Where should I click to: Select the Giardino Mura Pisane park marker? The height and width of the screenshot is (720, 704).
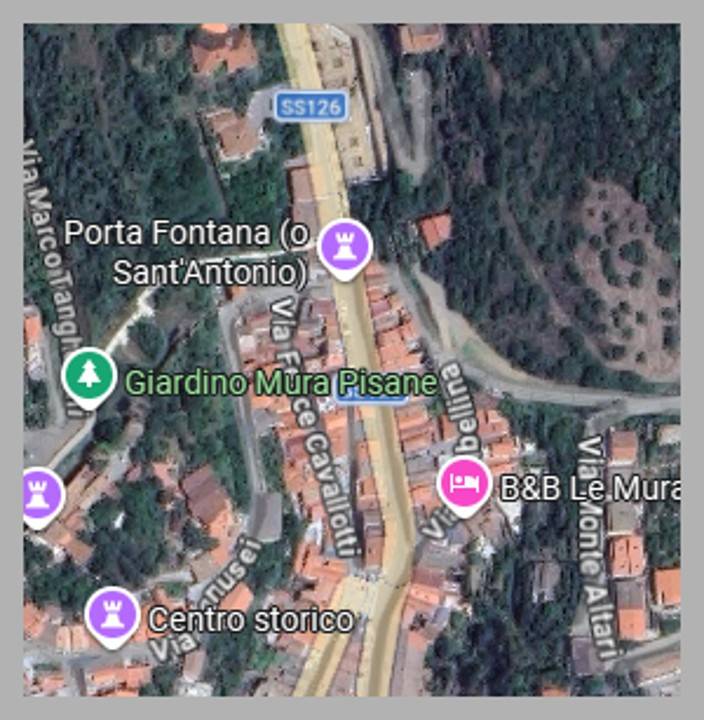coord(89,377)
